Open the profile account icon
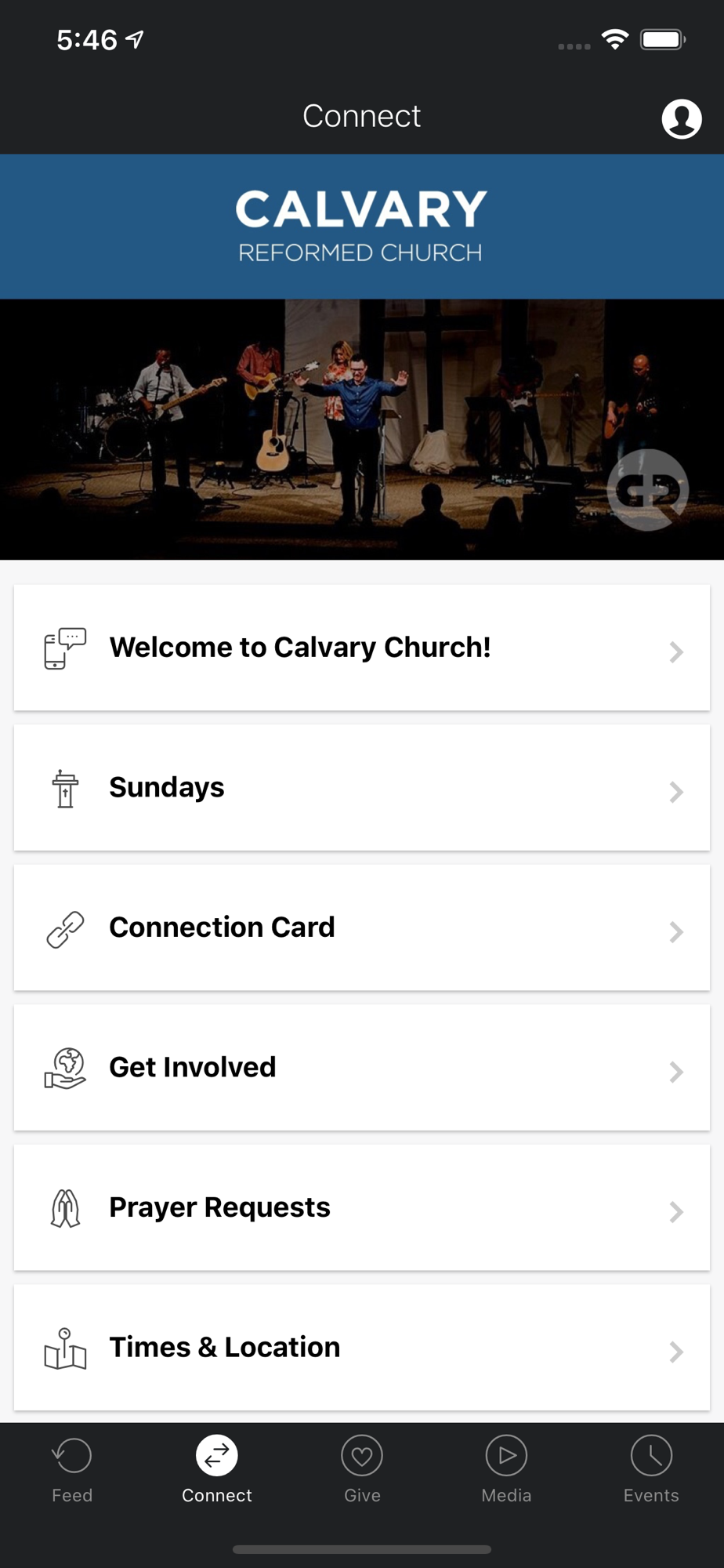The image size is (724, 1568). click(x=681, y=118)
